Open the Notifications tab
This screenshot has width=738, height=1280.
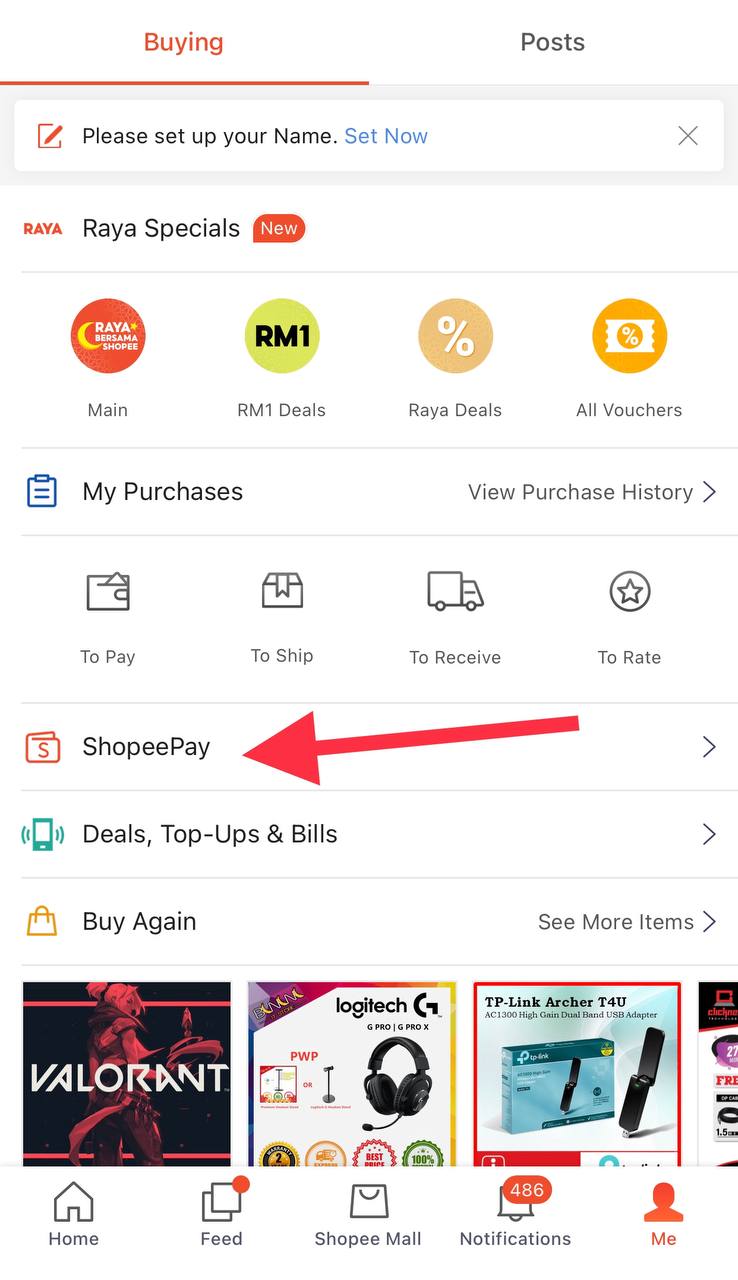click(515, 1214)
